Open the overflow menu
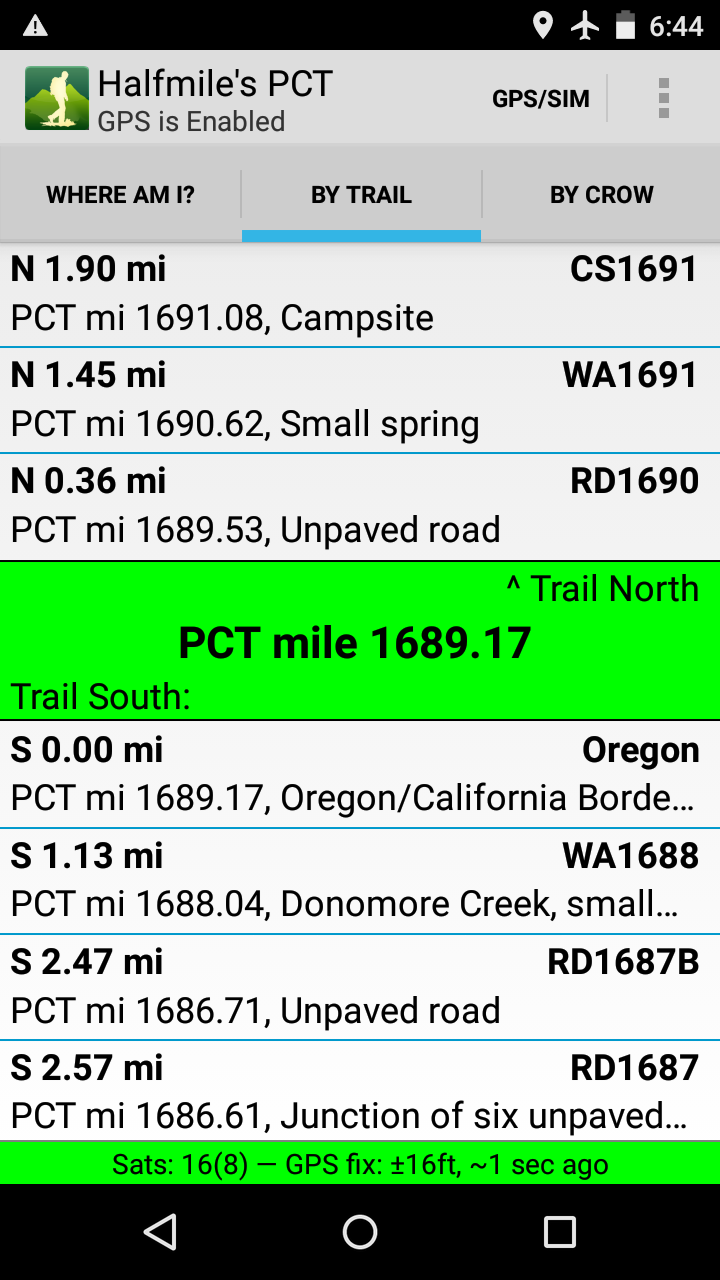This screenshot has width=720, height=1280. [663, 98]
